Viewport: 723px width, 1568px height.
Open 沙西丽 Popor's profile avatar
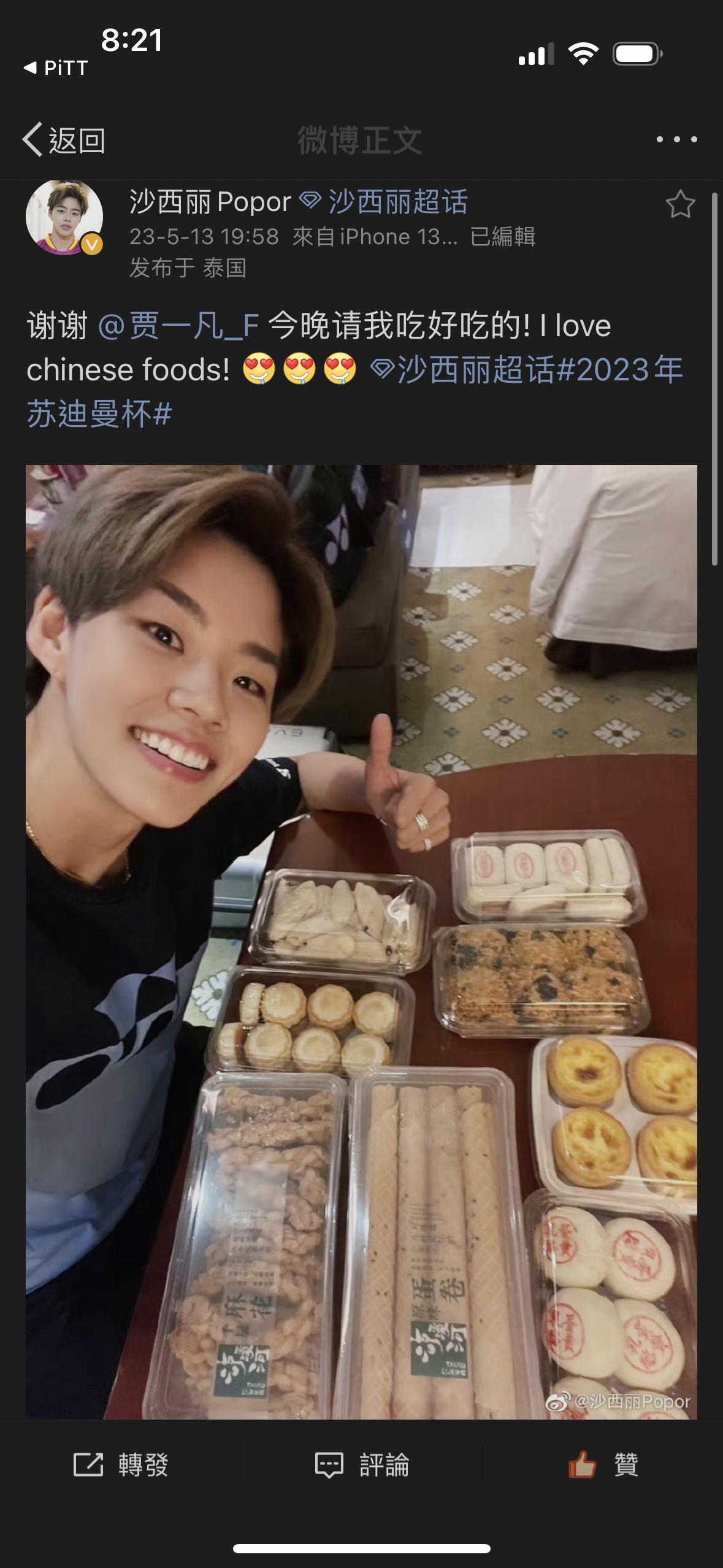click(x=64, y=217)
